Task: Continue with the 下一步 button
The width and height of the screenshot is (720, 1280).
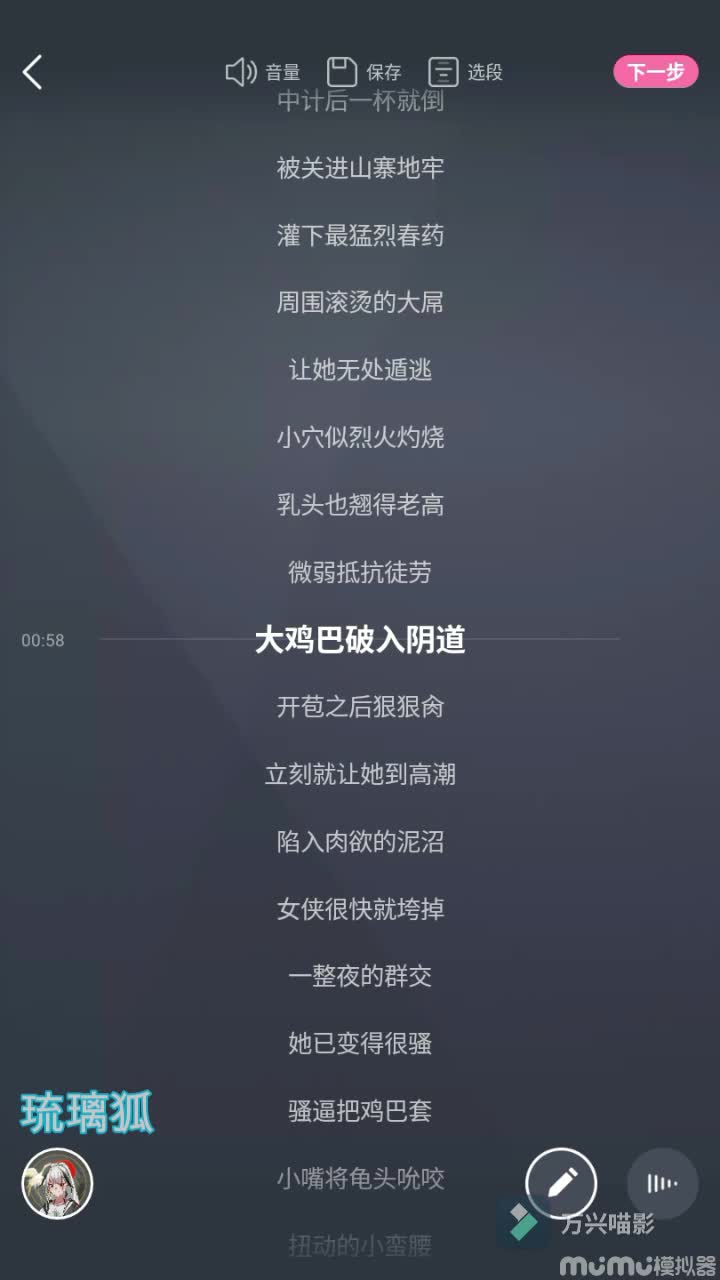Action: click(x=655, y=72)
